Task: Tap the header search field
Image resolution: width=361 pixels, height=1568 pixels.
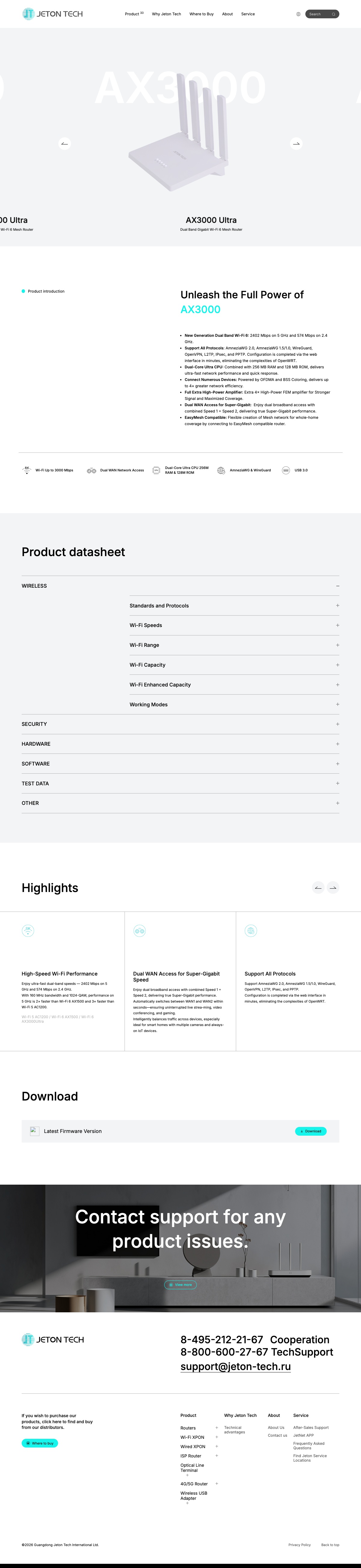Action: click(x=322, y=14)
